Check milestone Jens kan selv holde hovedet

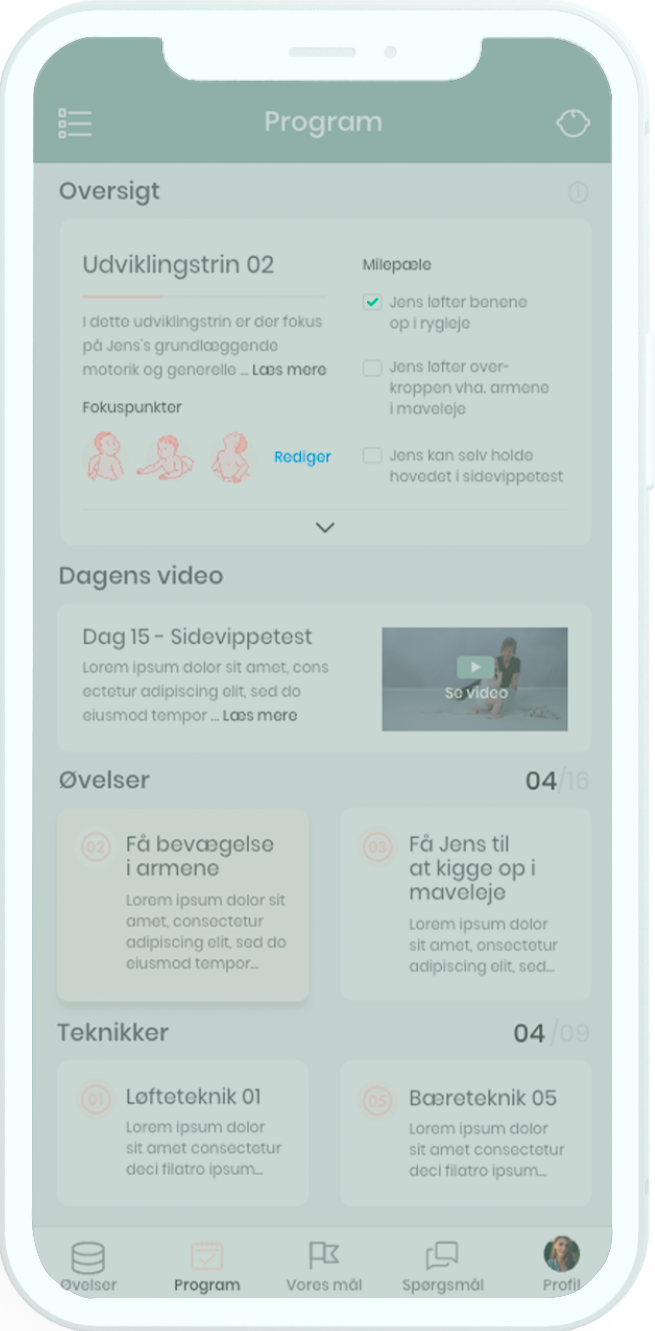coord(372,455)
